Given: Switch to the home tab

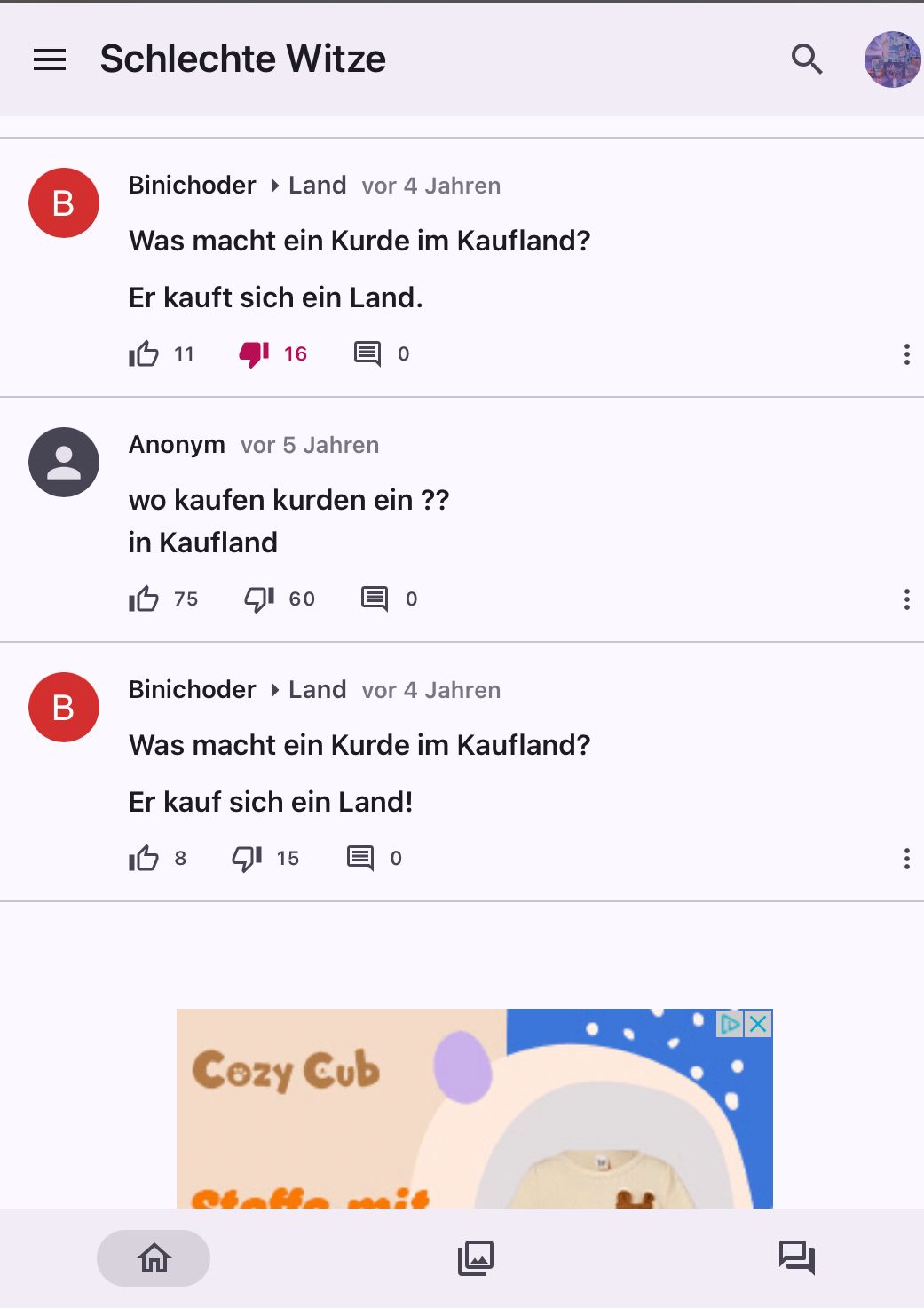Looking at the screenshot, I should point(154,1258).
